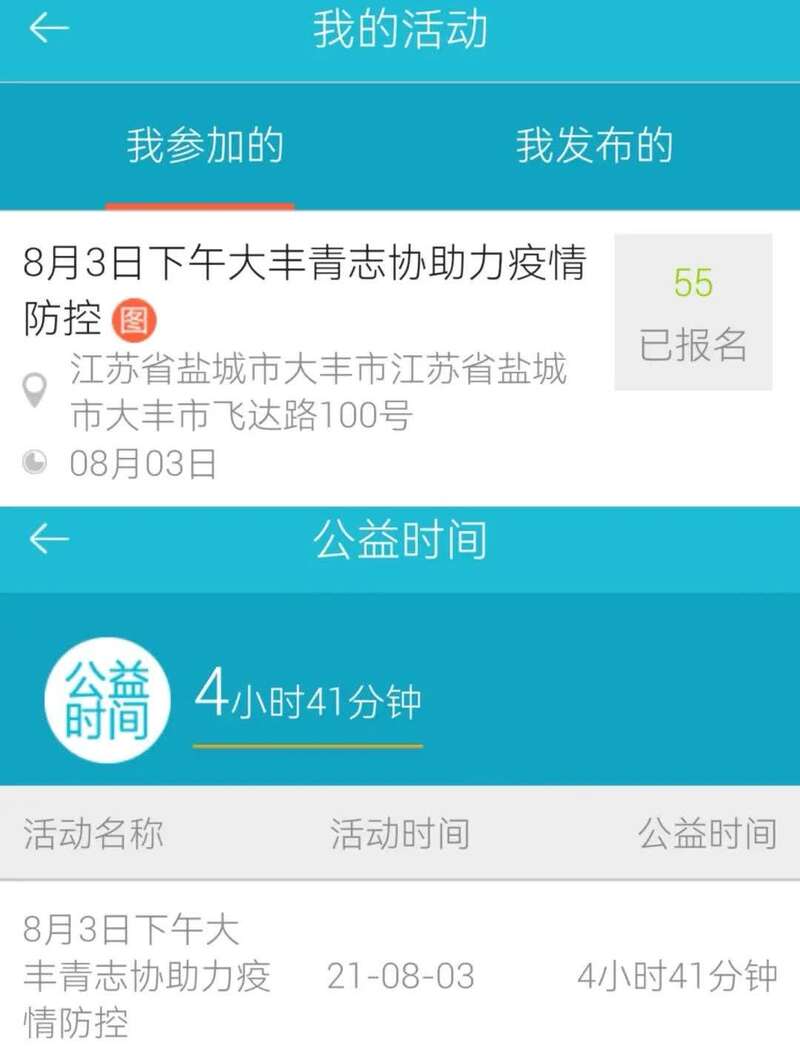This screenshot has width=800, height=1056.
Task: Go back from the 我的活动 header
Action: coord(48,29)
